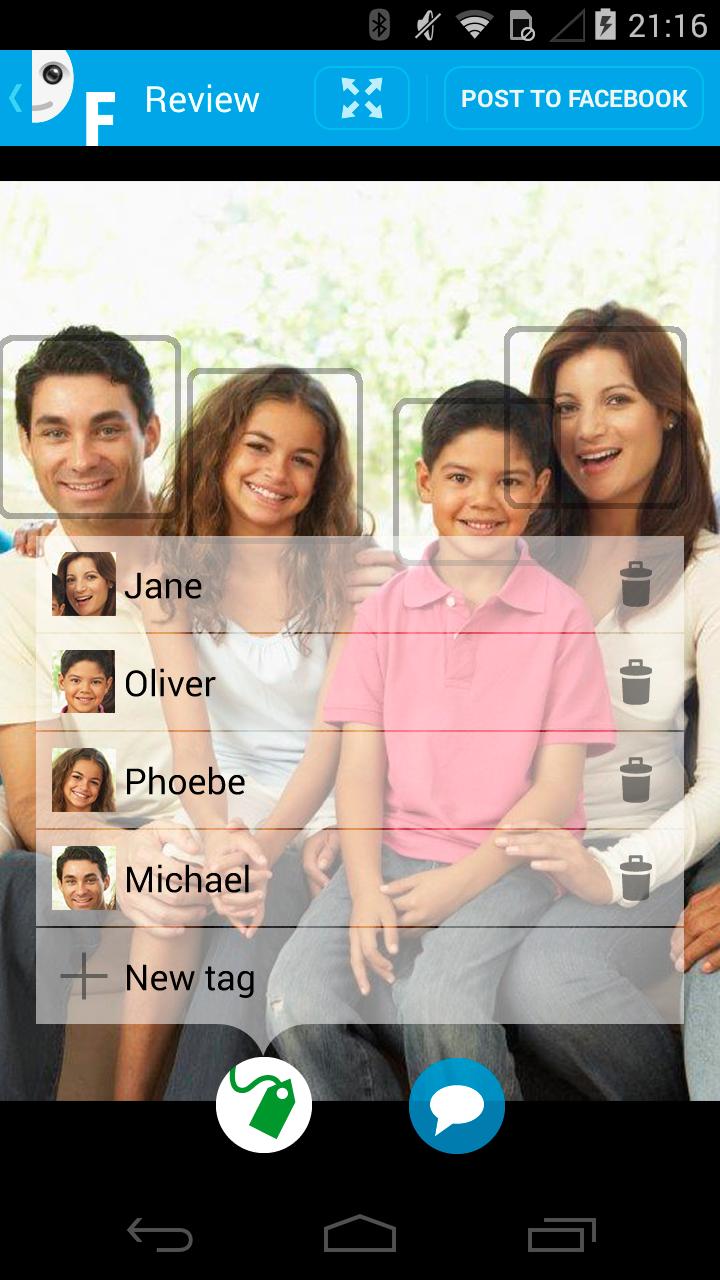This screenshot has height=1280, width=720.
Task: Go back using the system back button
Action: 160,1235
